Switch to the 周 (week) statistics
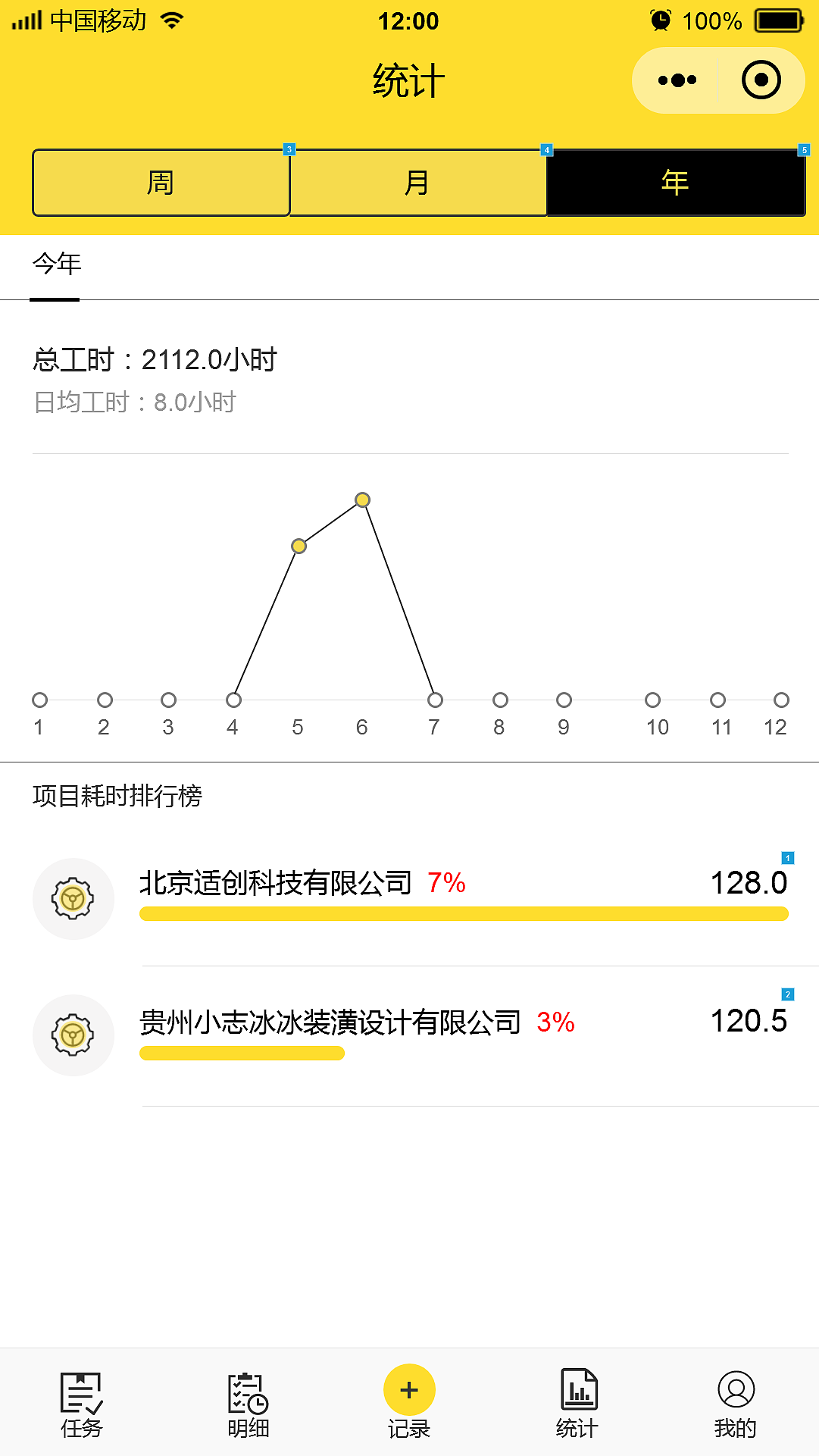819x1456 pixels. click(x=161, y=183)
